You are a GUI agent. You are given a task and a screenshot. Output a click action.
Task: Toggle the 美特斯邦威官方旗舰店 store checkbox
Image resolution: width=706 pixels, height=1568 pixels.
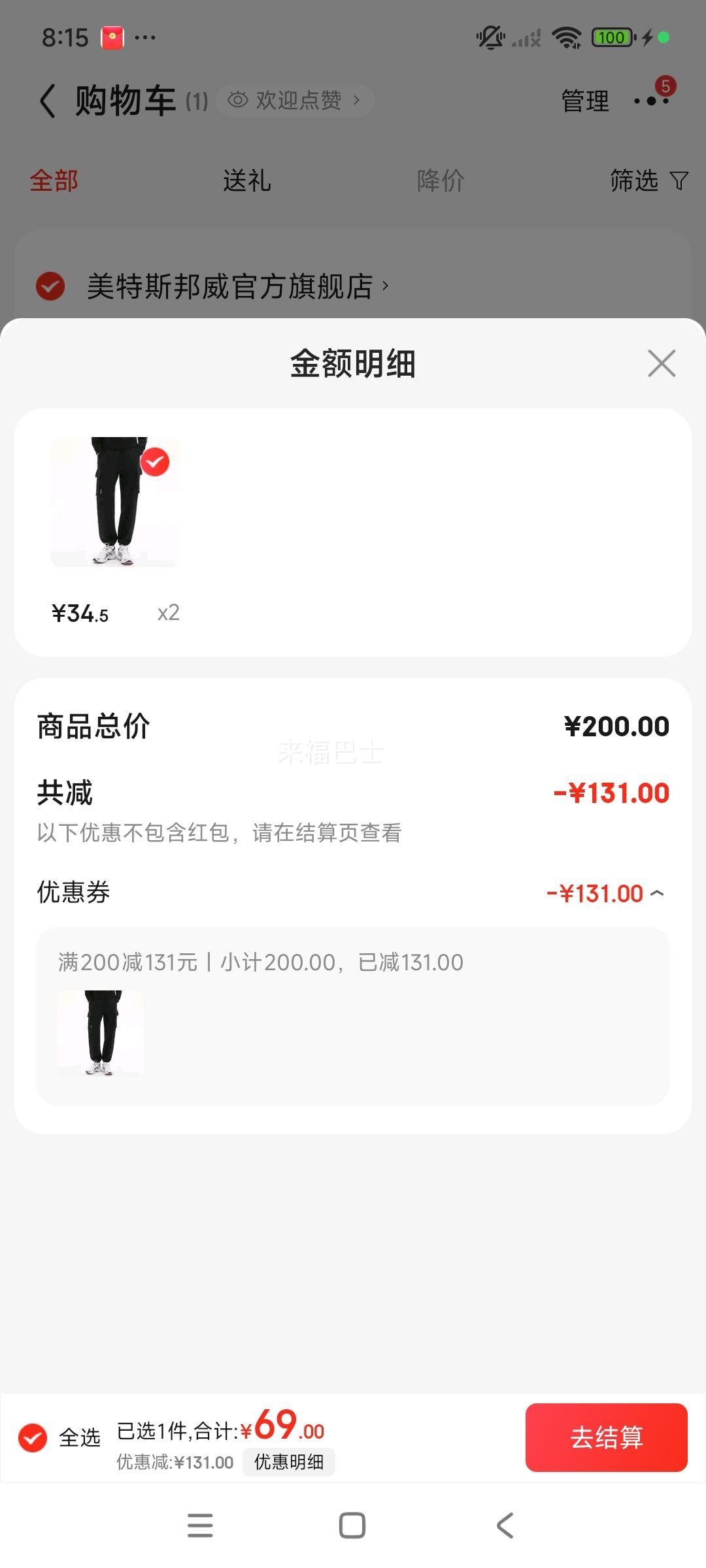50,286
